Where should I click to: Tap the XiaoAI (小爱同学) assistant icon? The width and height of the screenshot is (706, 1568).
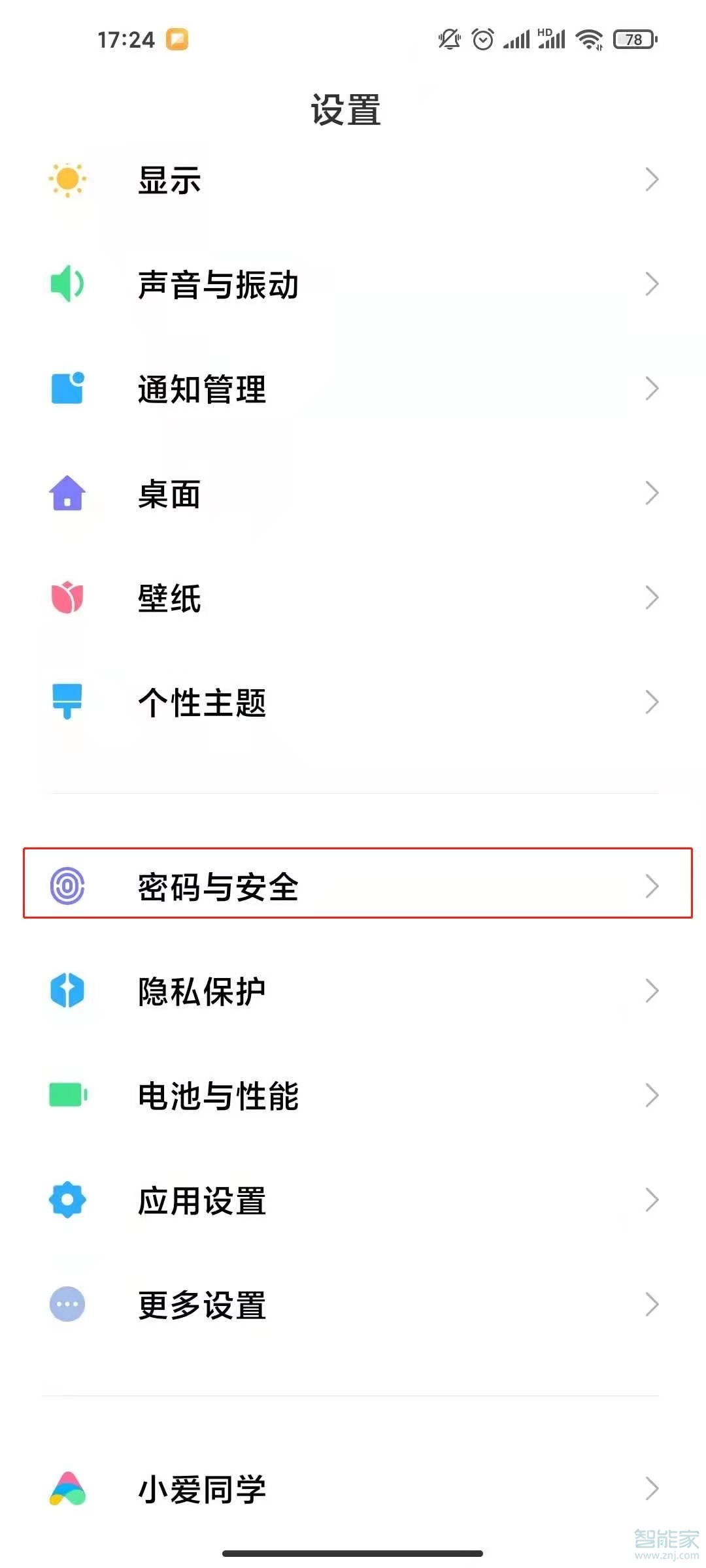67,1490
